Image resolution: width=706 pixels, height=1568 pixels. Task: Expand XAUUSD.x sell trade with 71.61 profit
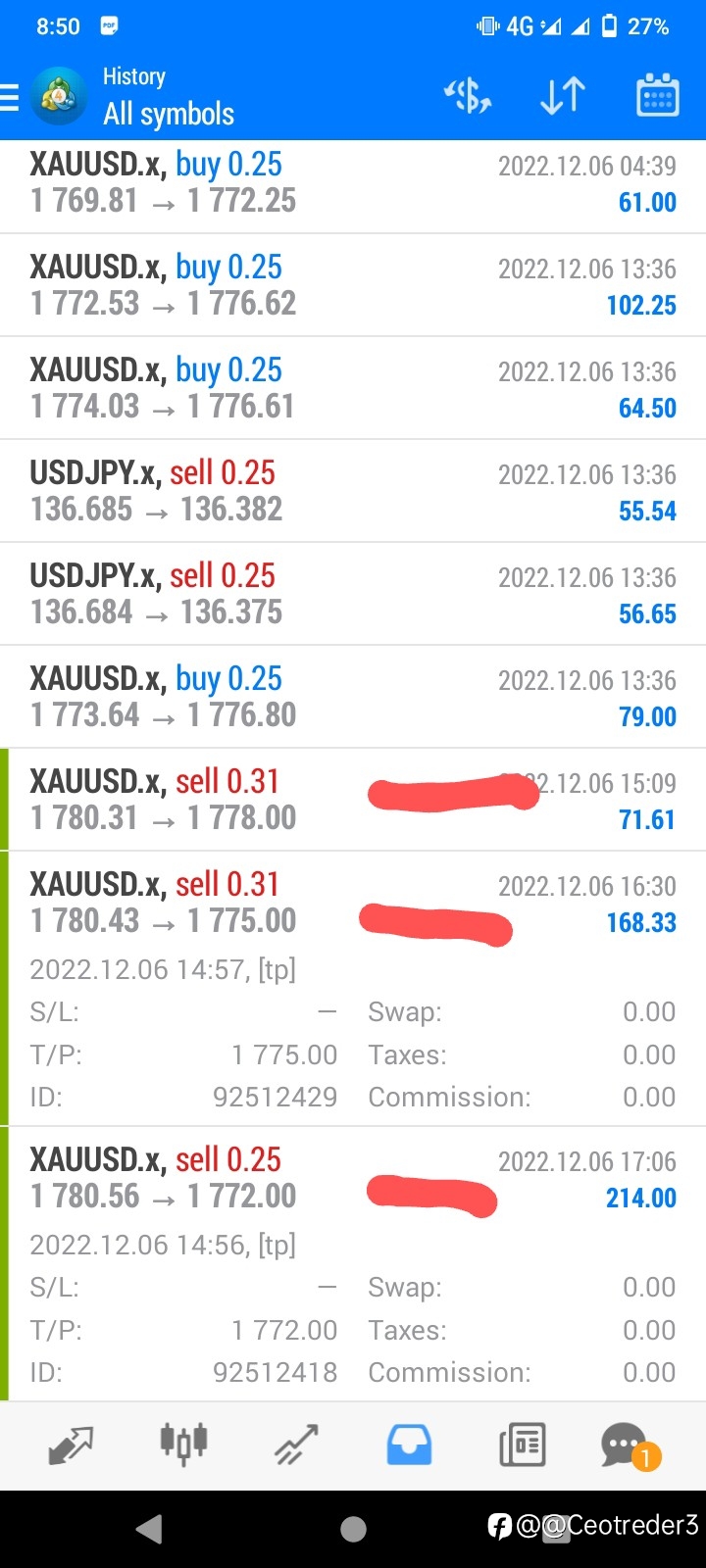353,801
